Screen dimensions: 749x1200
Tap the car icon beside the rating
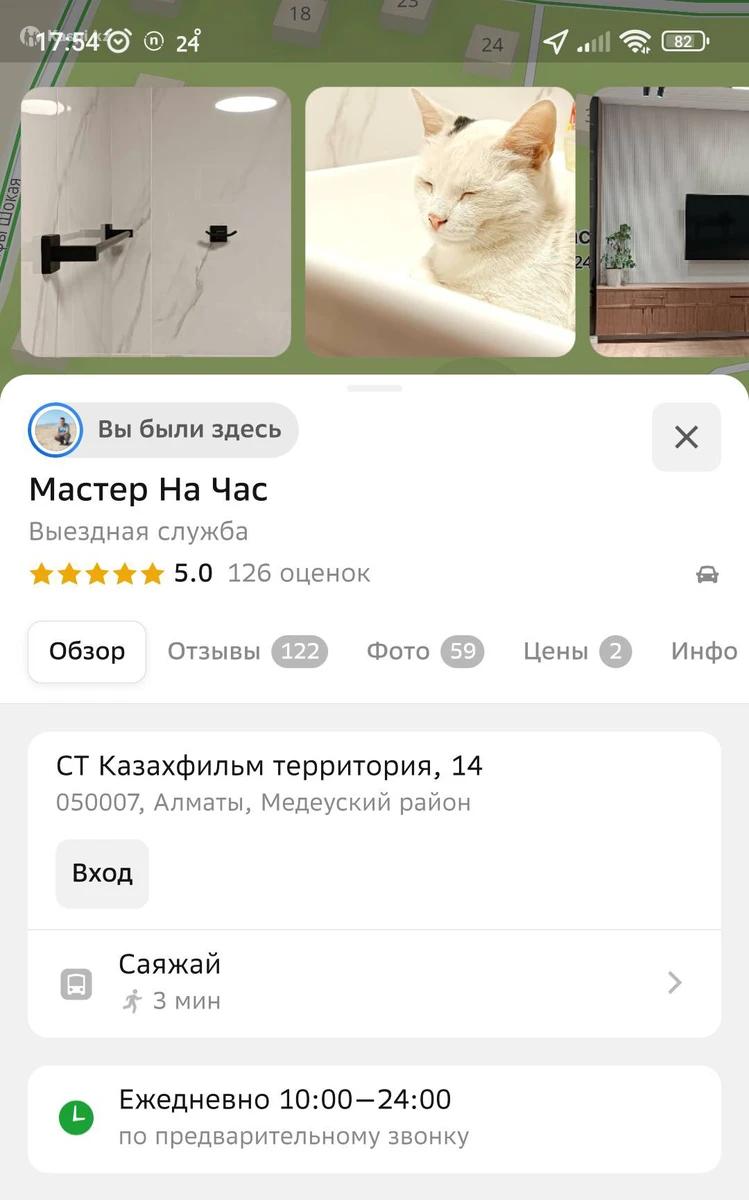[707, 574]
